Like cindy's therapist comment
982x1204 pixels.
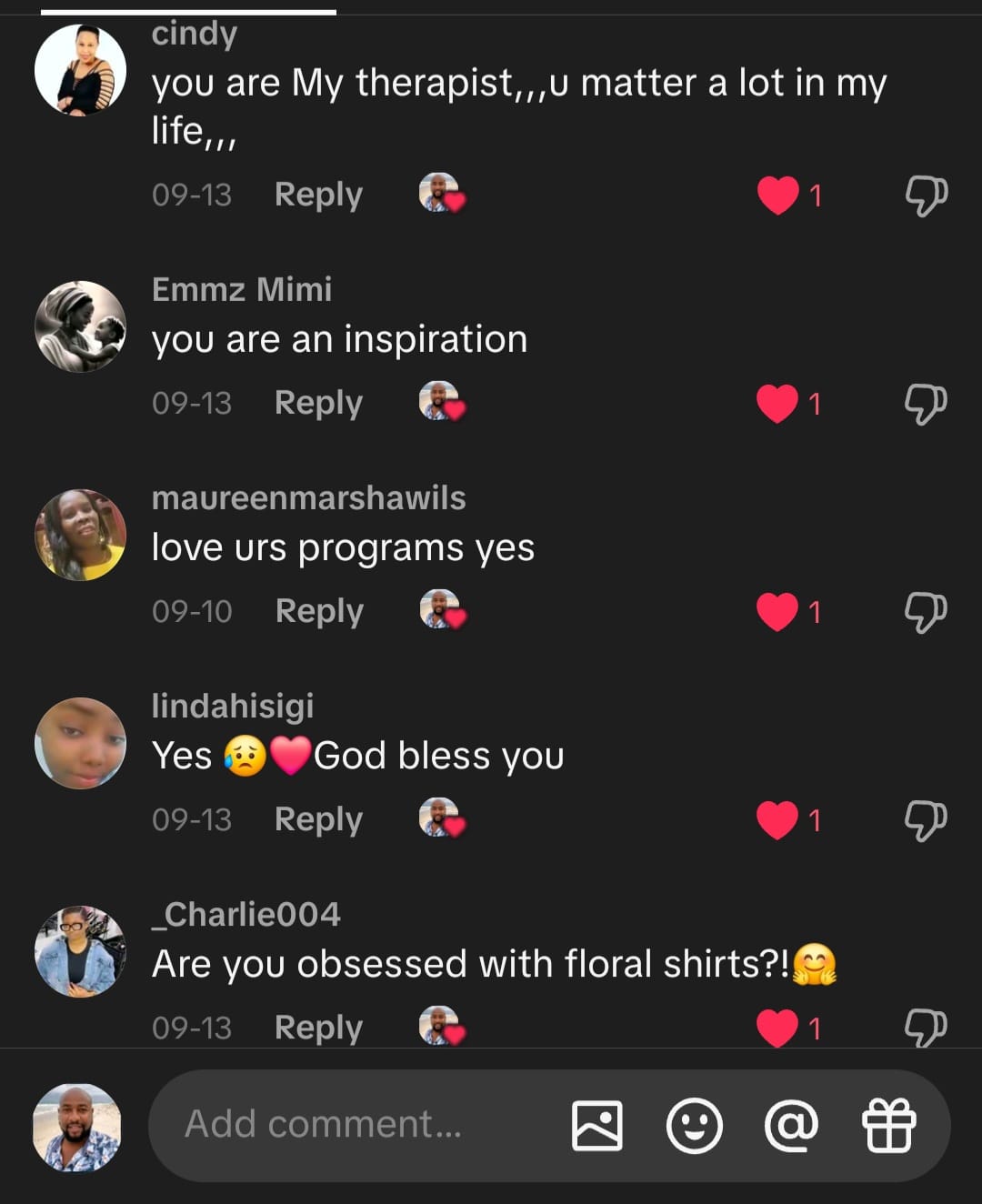(777, 195)
